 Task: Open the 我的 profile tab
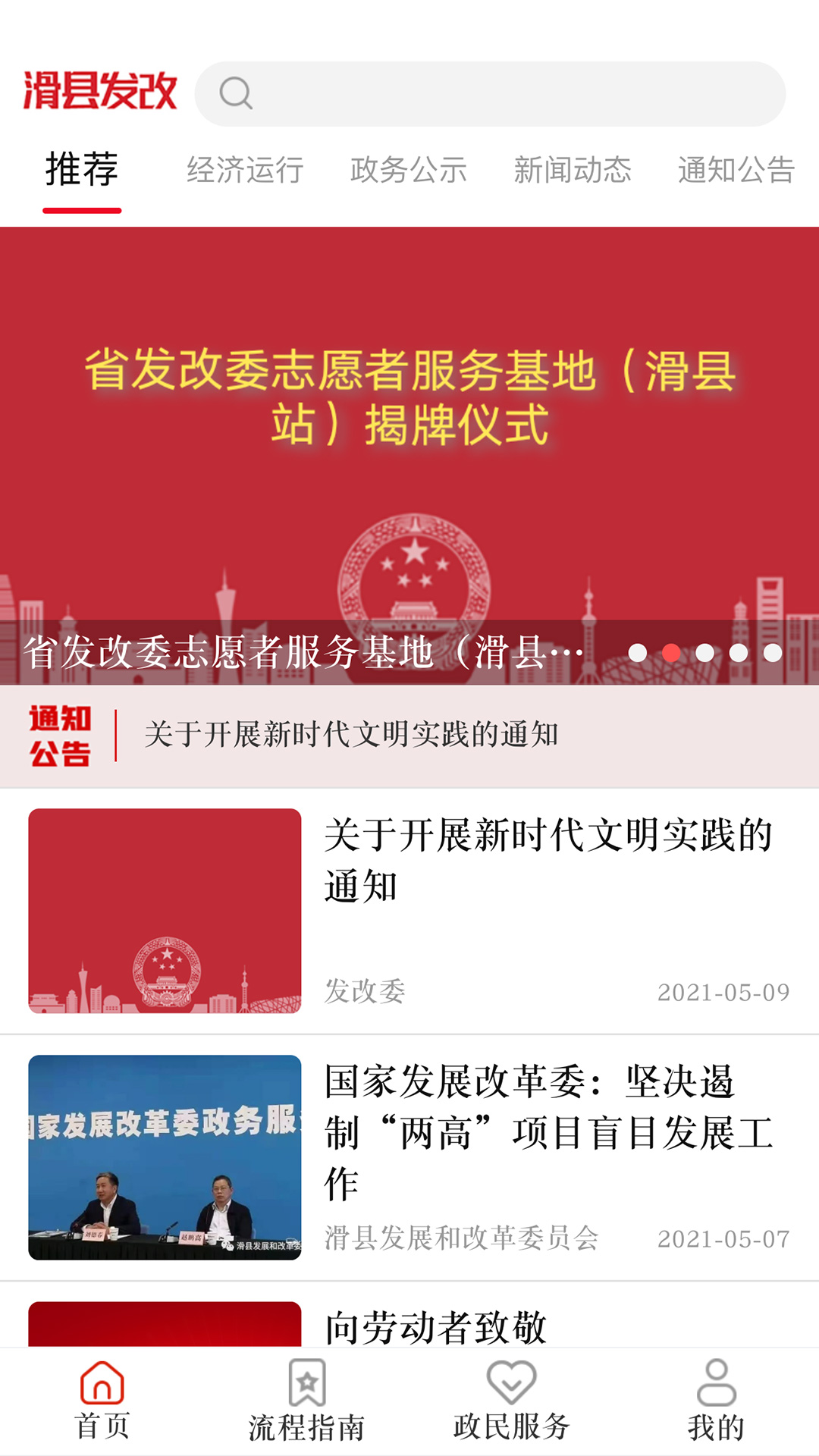click(716, 1401)
